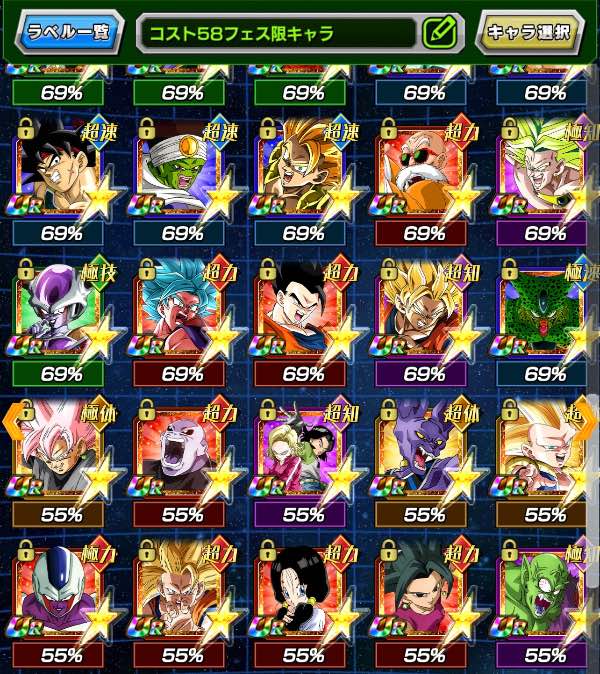The image size is (600, 674).
Task: Go to the next label with right arrow
Action: coord(587,422)
